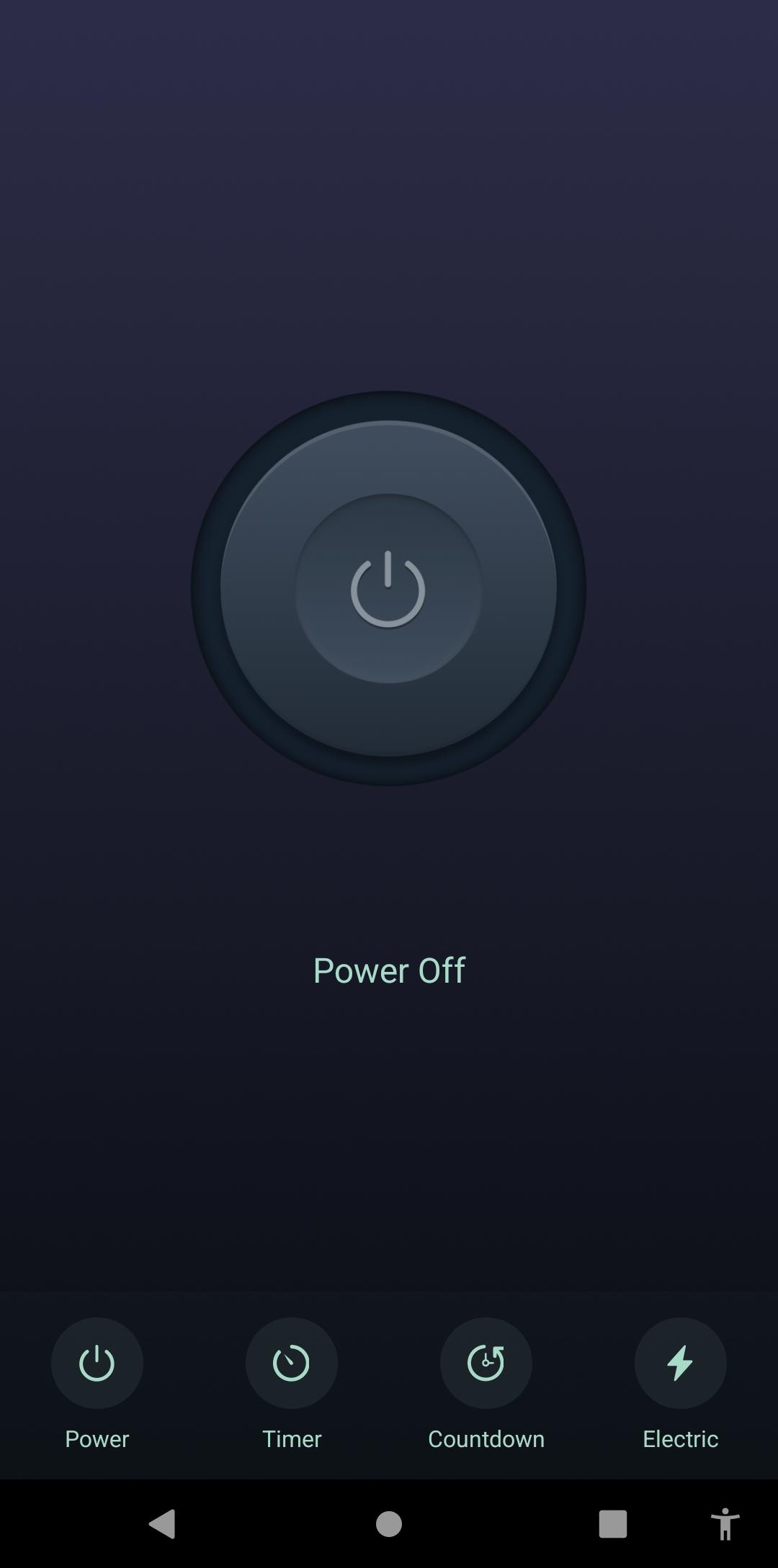Screen dimensions: 778x1568
Task: Toggle the large central power button
Action: pos(388,588)
